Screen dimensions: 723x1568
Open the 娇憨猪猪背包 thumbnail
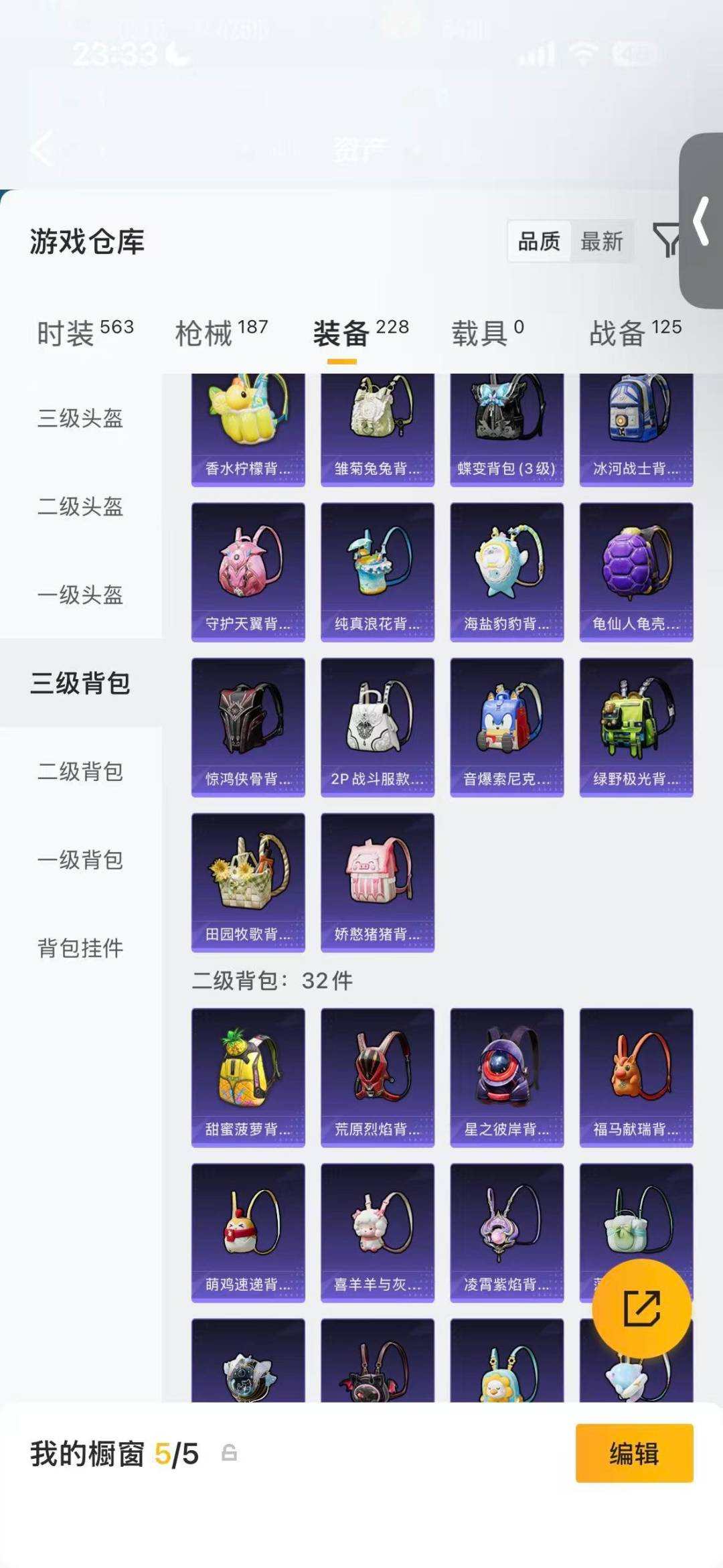377,880
